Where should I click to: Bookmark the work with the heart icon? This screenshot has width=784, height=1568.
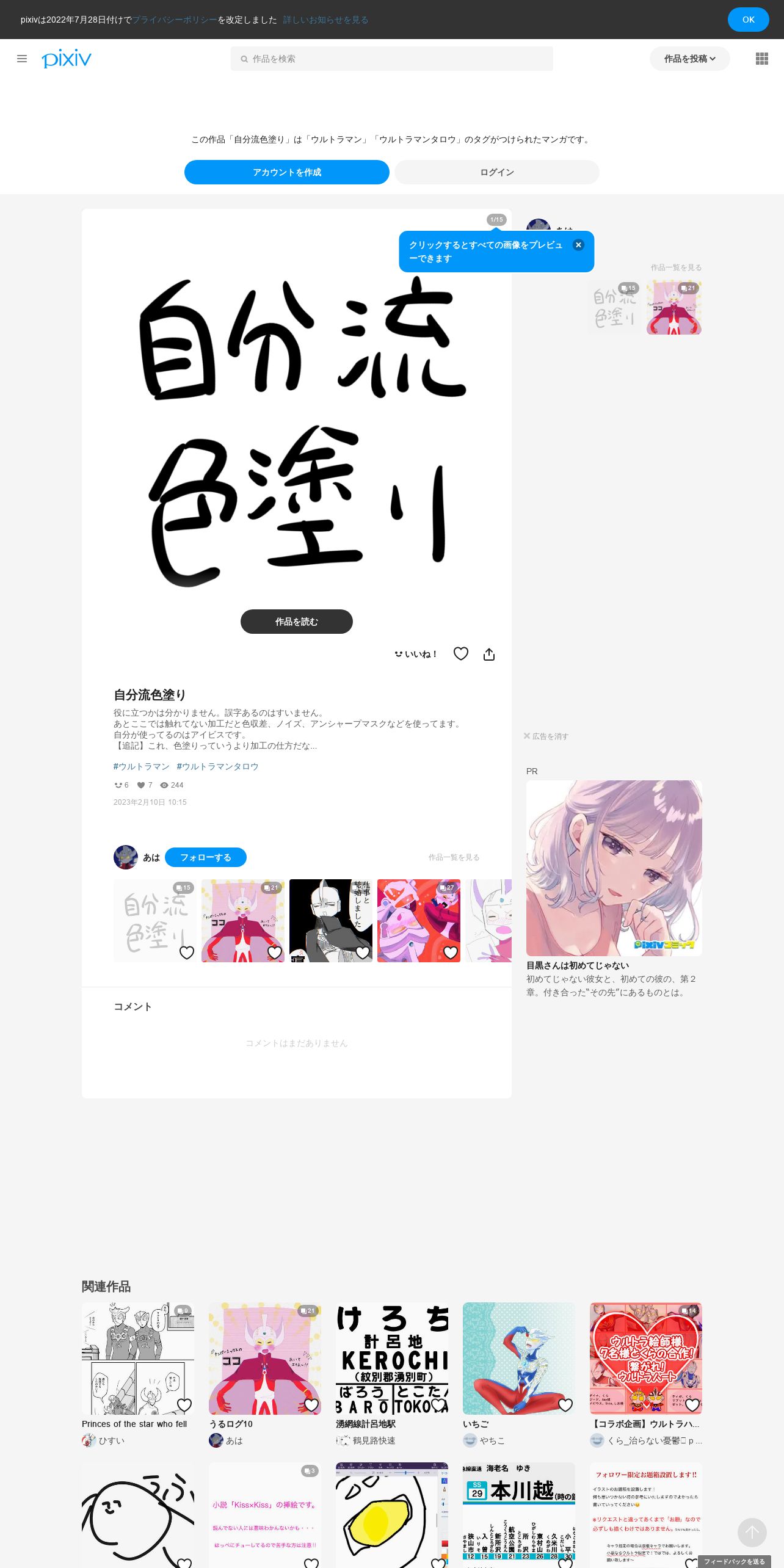pyautogui.click(x=461, y=654)
